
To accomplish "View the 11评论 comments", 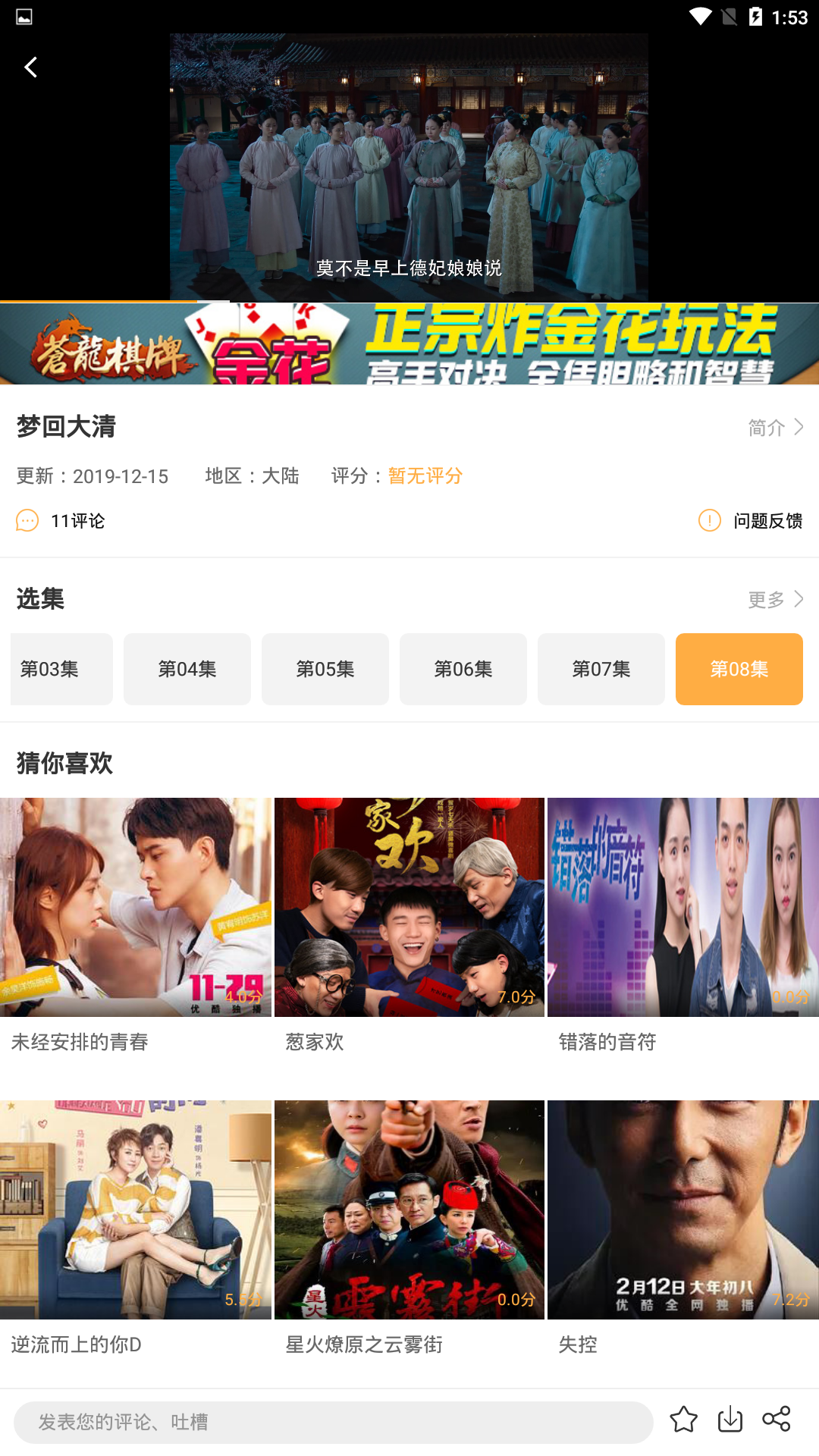I will [x=61, y=521].
